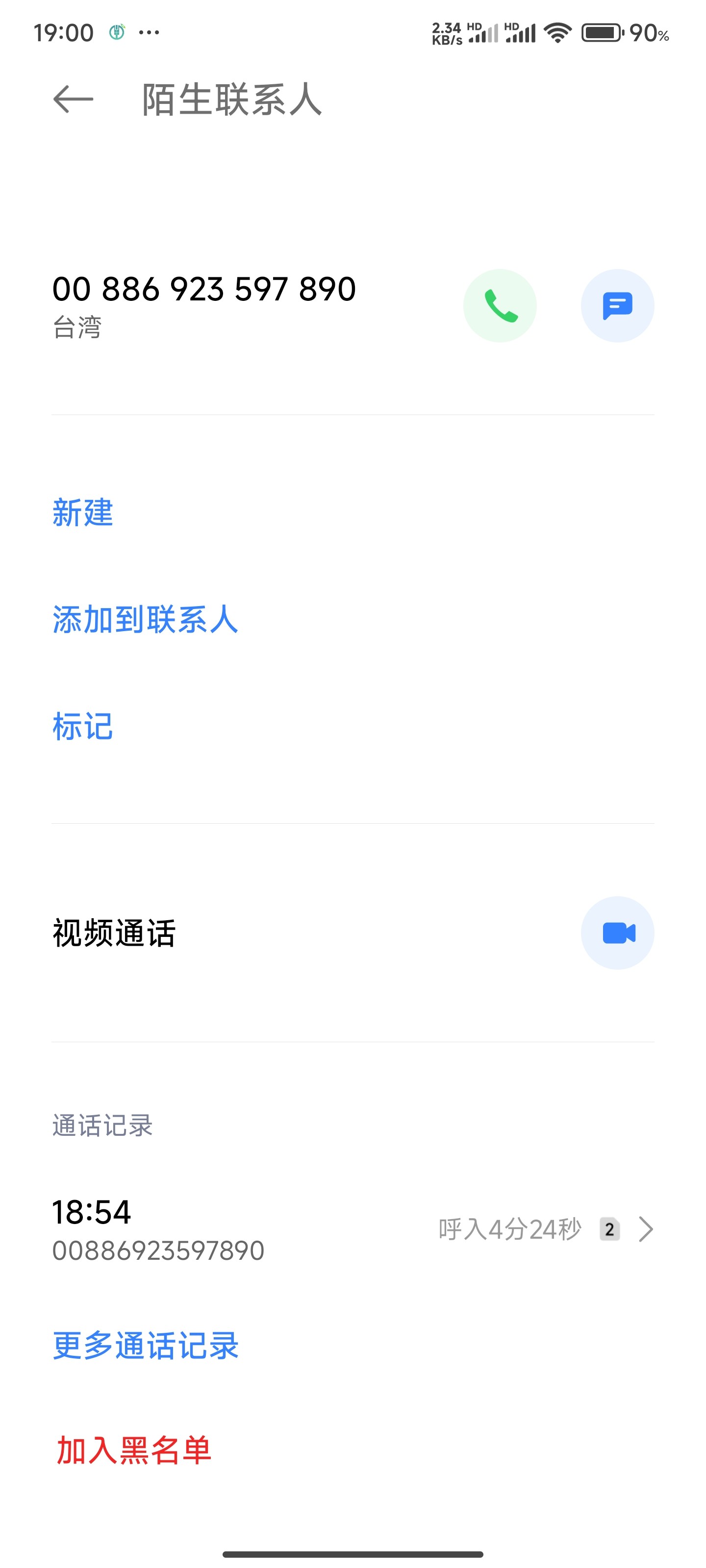Tap the phone number 00 886 923 597 890

point(204,289)
